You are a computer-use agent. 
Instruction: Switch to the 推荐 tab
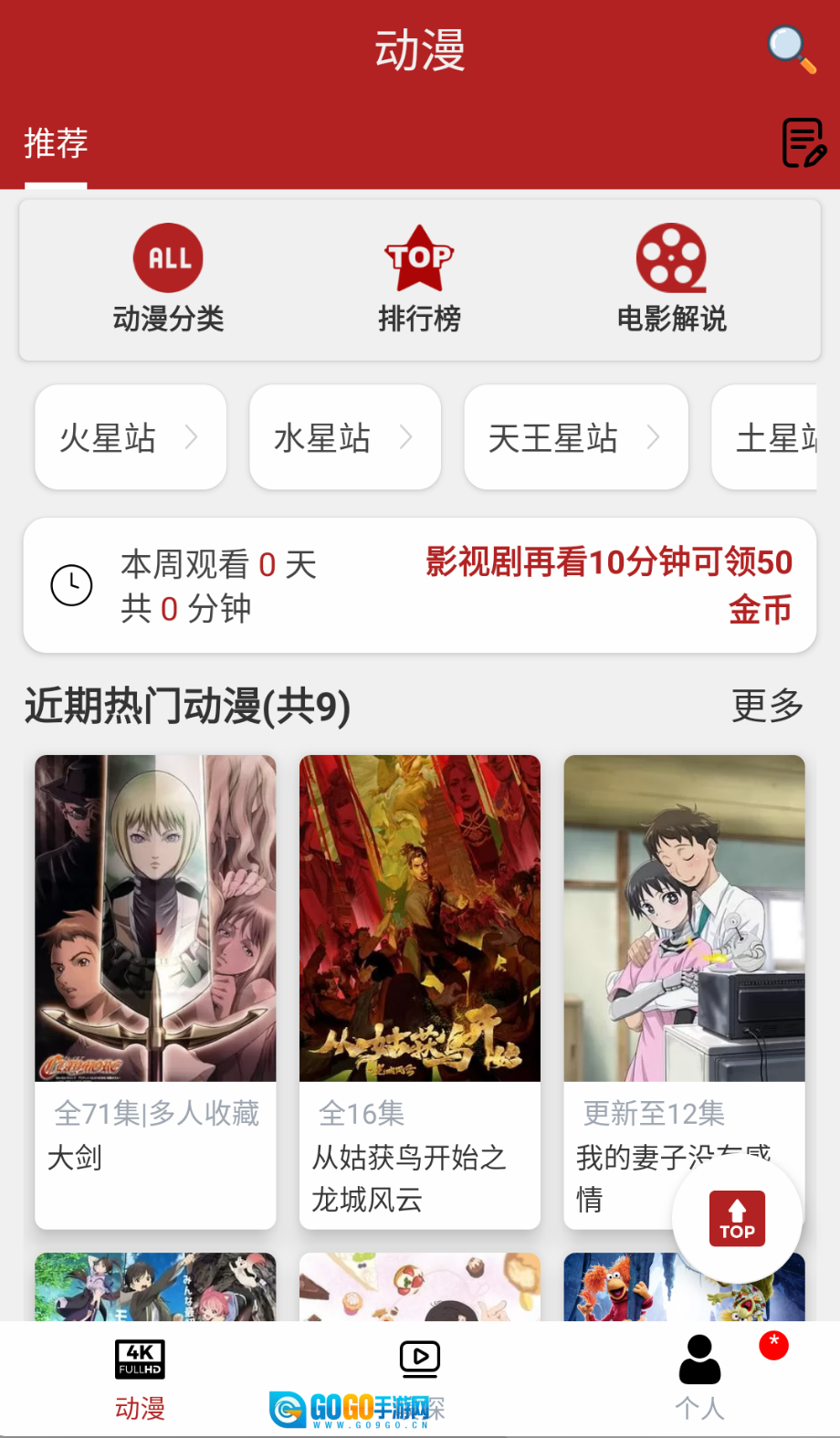click(x=56, y=144)
